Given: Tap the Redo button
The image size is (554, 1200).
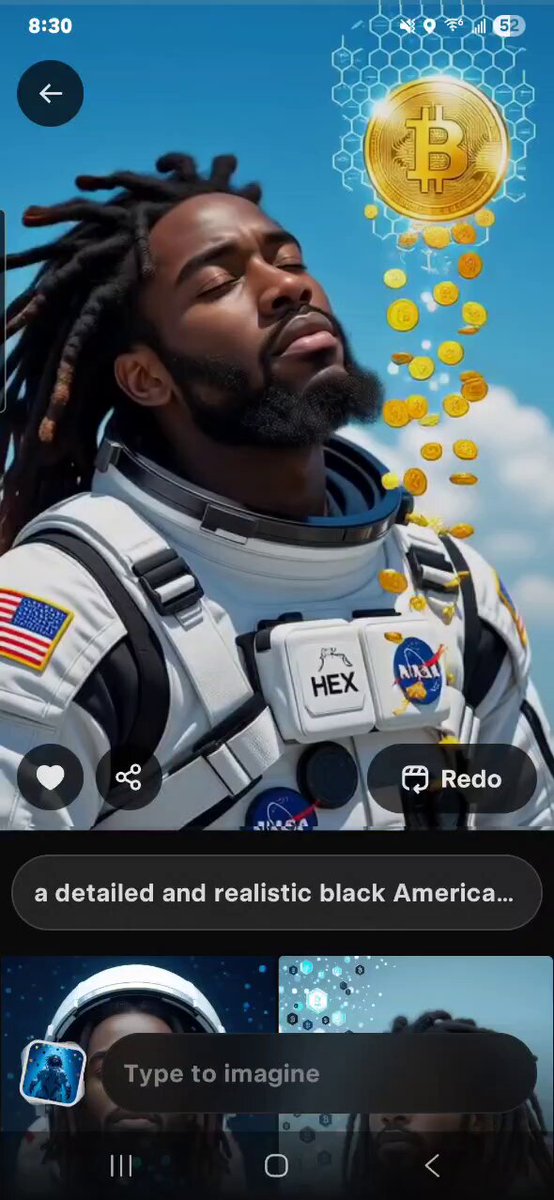Looking at the screenshot, I should click(452, 779).
